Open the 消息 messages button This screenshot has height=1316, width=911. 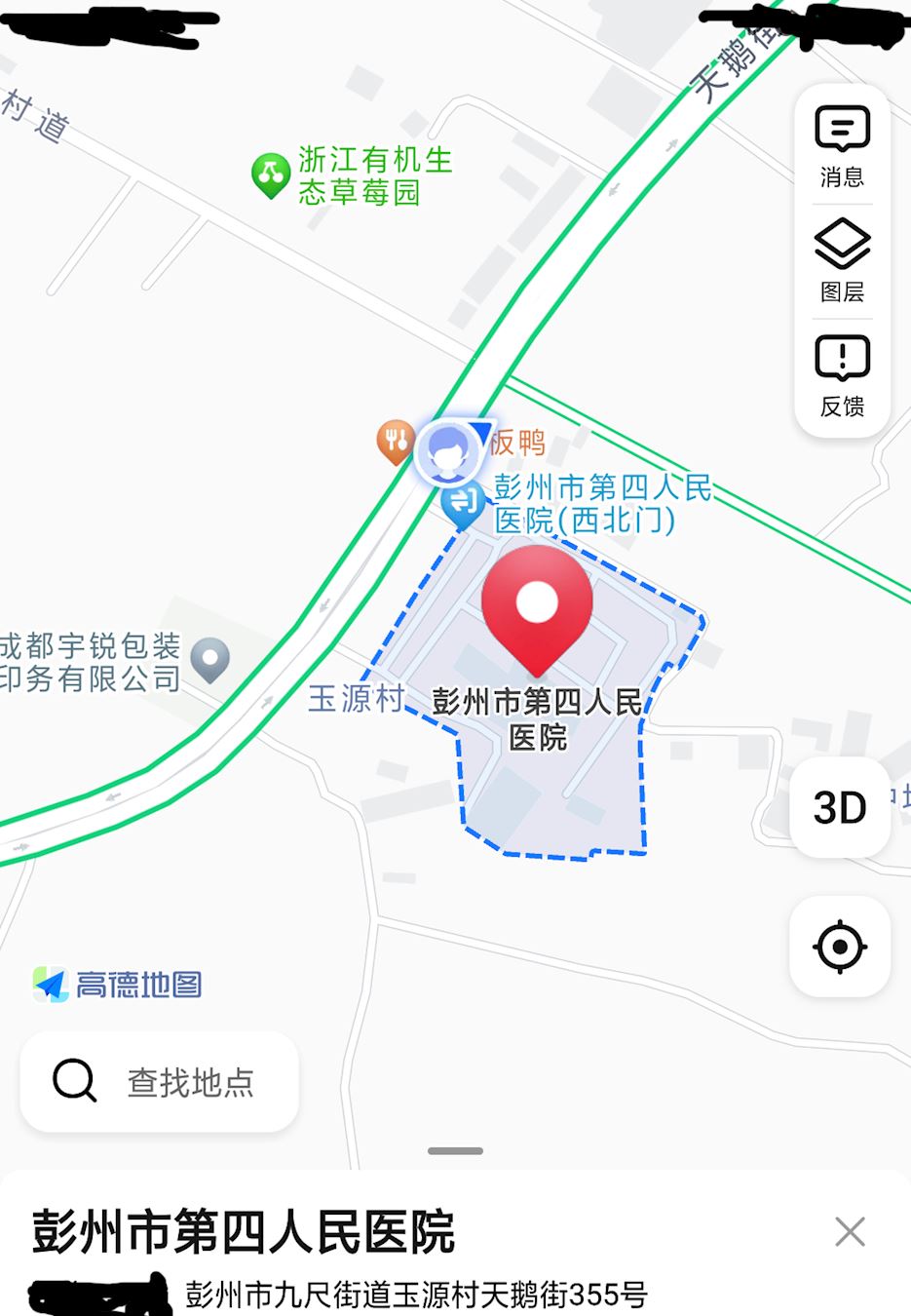point(842,146)
